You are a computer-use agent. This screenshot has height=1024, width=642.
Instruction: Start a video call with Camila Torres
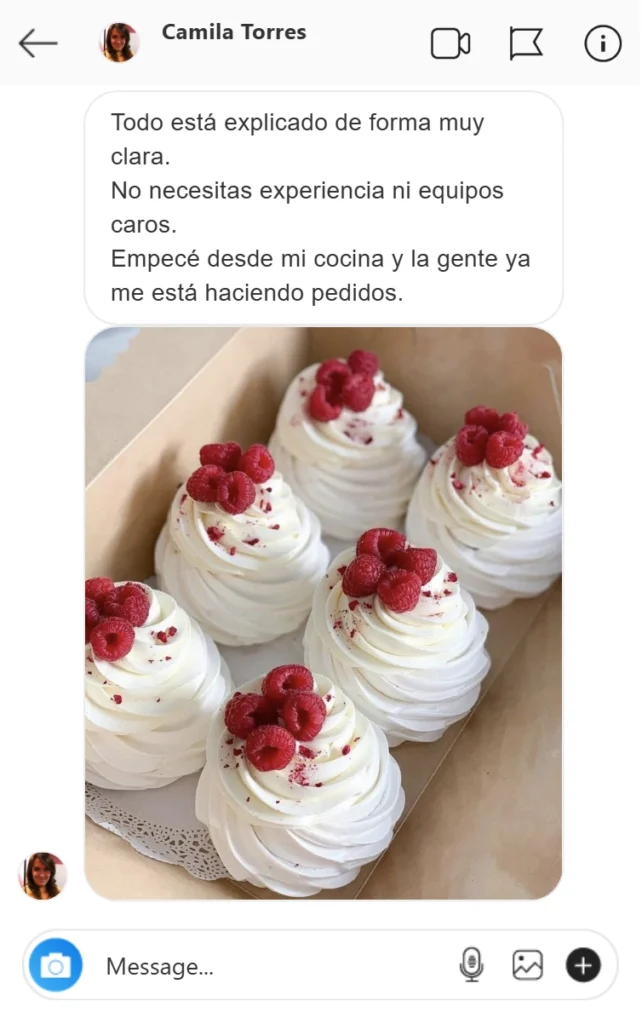point(450,43)
